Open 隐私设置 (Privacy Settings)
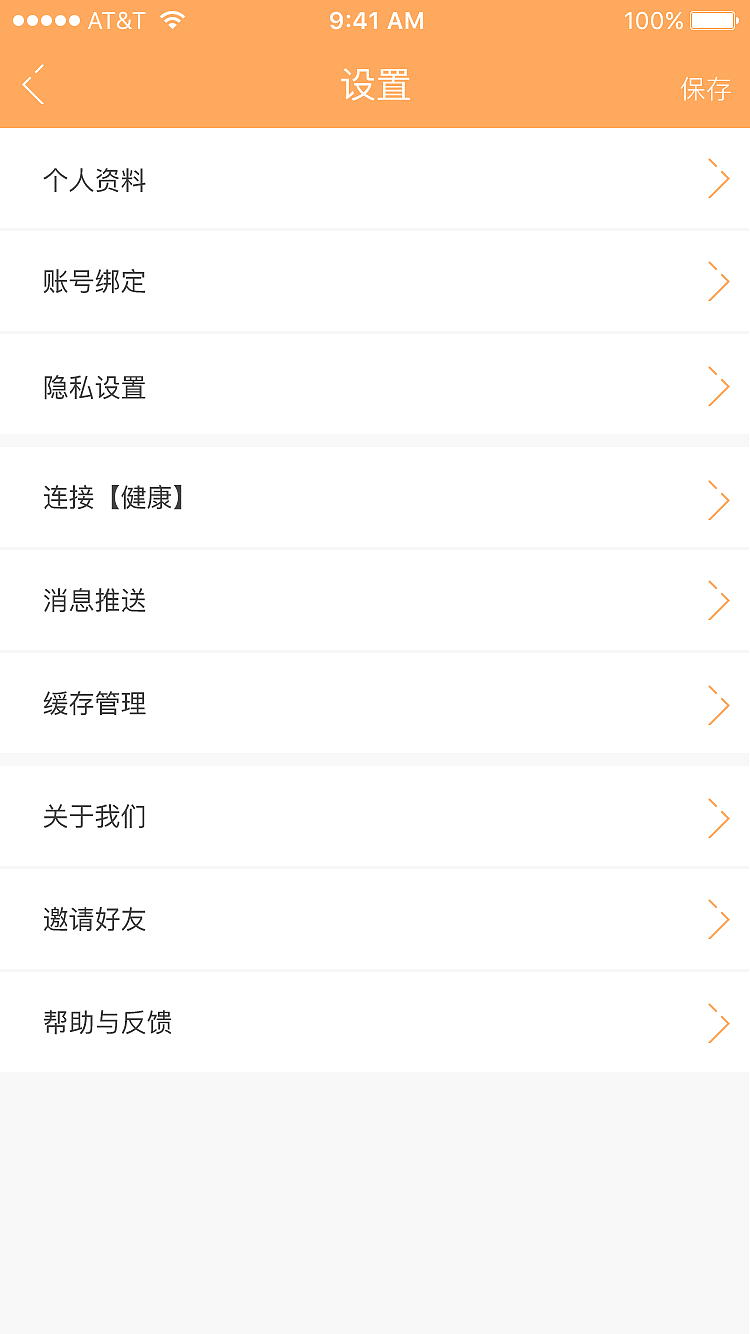The height and width of the screenshot is (1334, 750). (95, 386)
